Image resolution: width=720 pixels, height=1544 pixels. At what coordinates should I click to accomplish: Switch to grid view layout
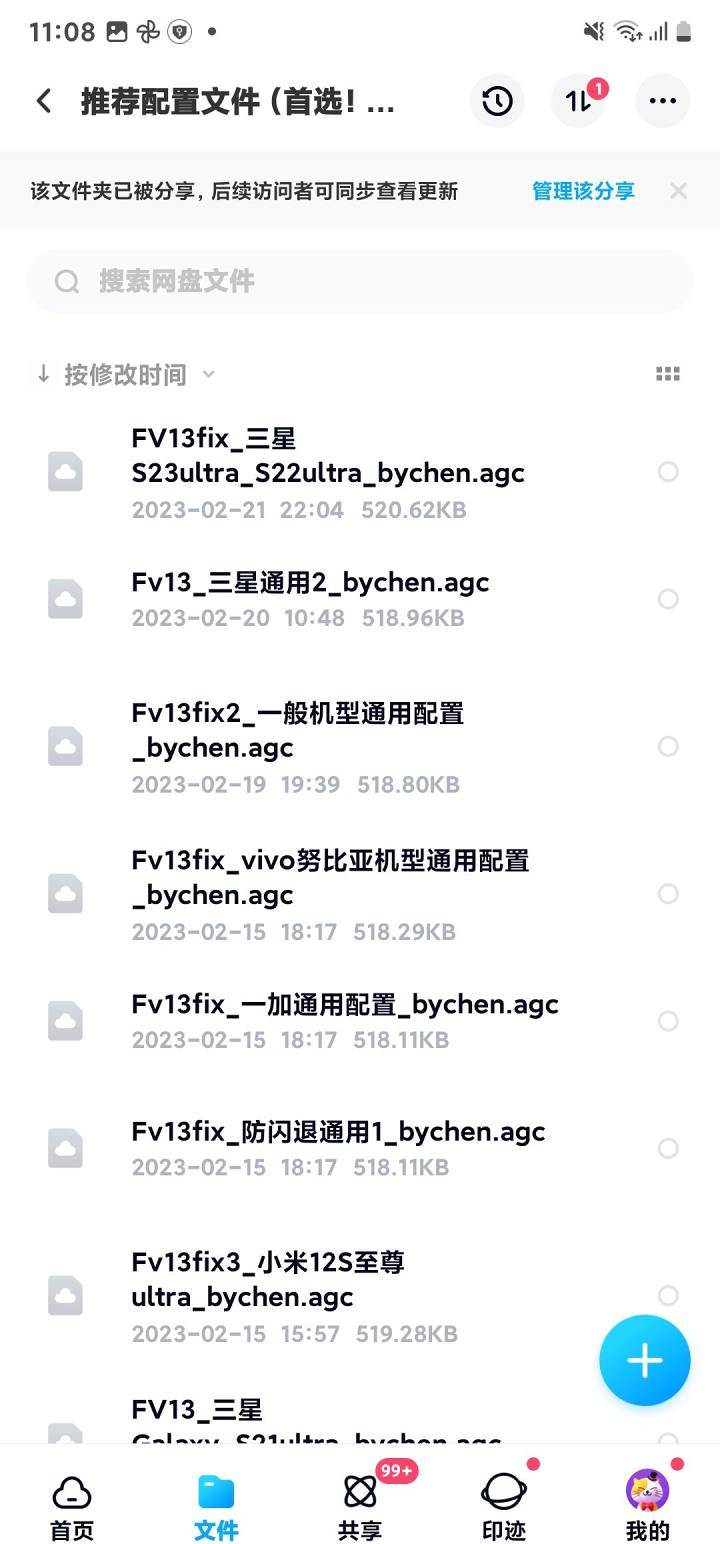point(667,375)
